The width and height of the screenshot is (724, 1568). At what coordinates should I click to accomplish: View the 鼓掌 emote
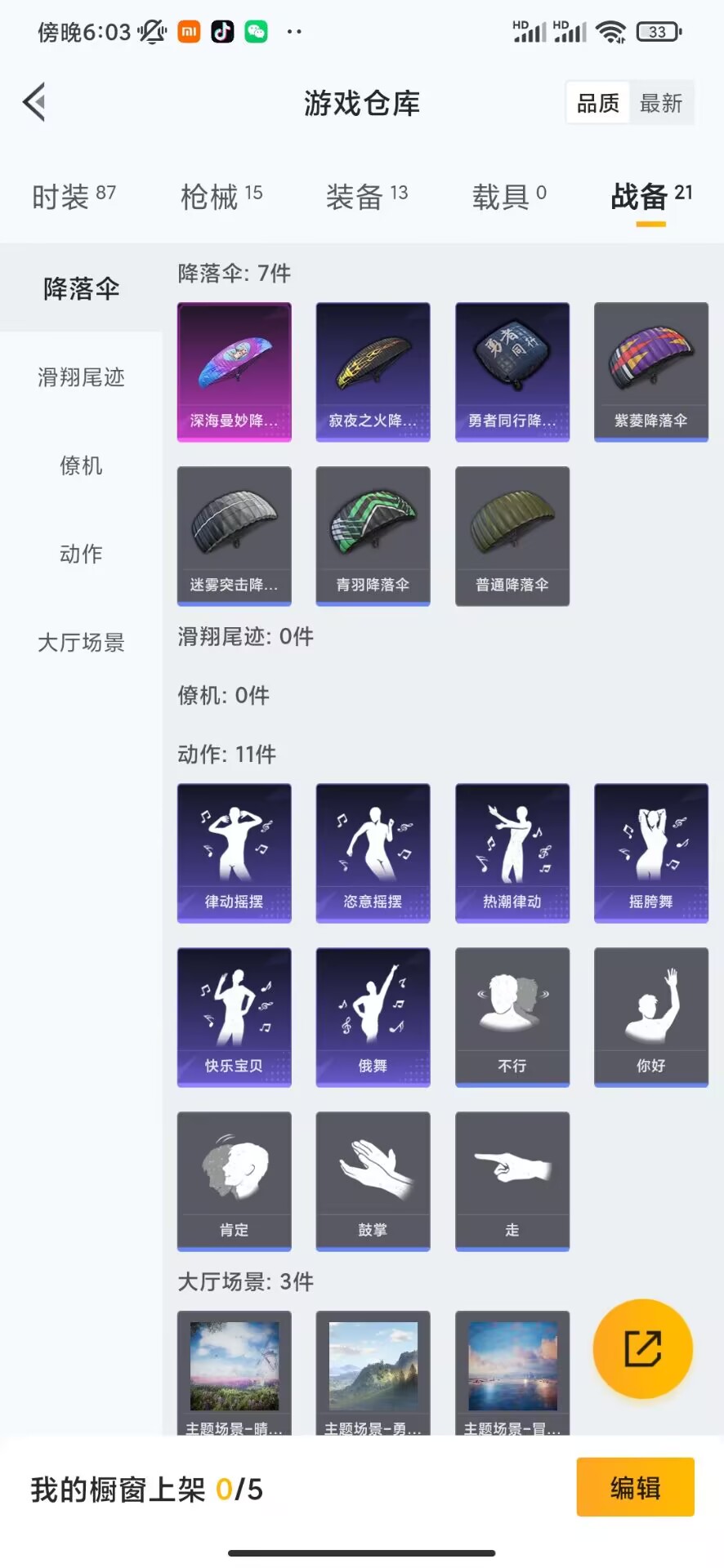tap(373, 1181)
